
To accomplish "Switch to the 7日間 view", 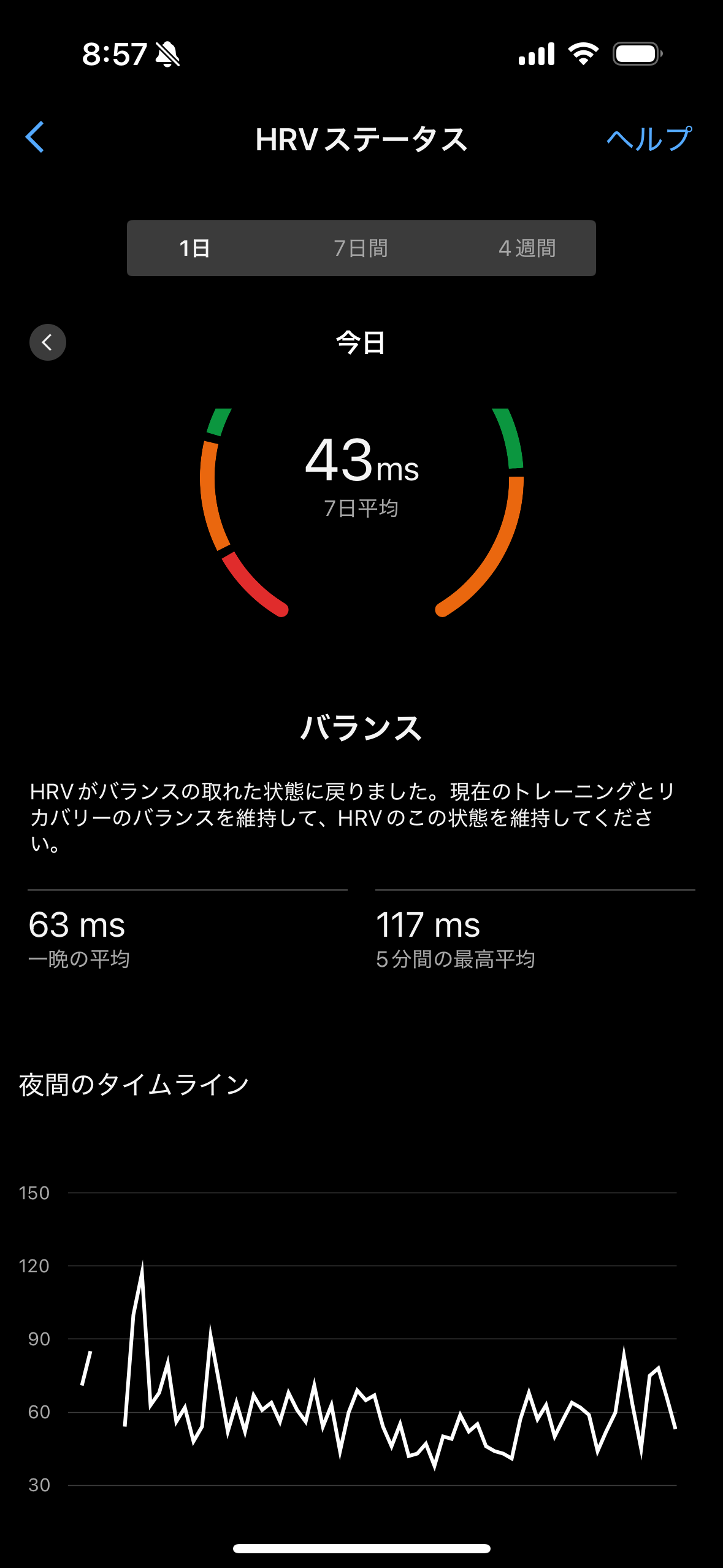I will [361, 248].
